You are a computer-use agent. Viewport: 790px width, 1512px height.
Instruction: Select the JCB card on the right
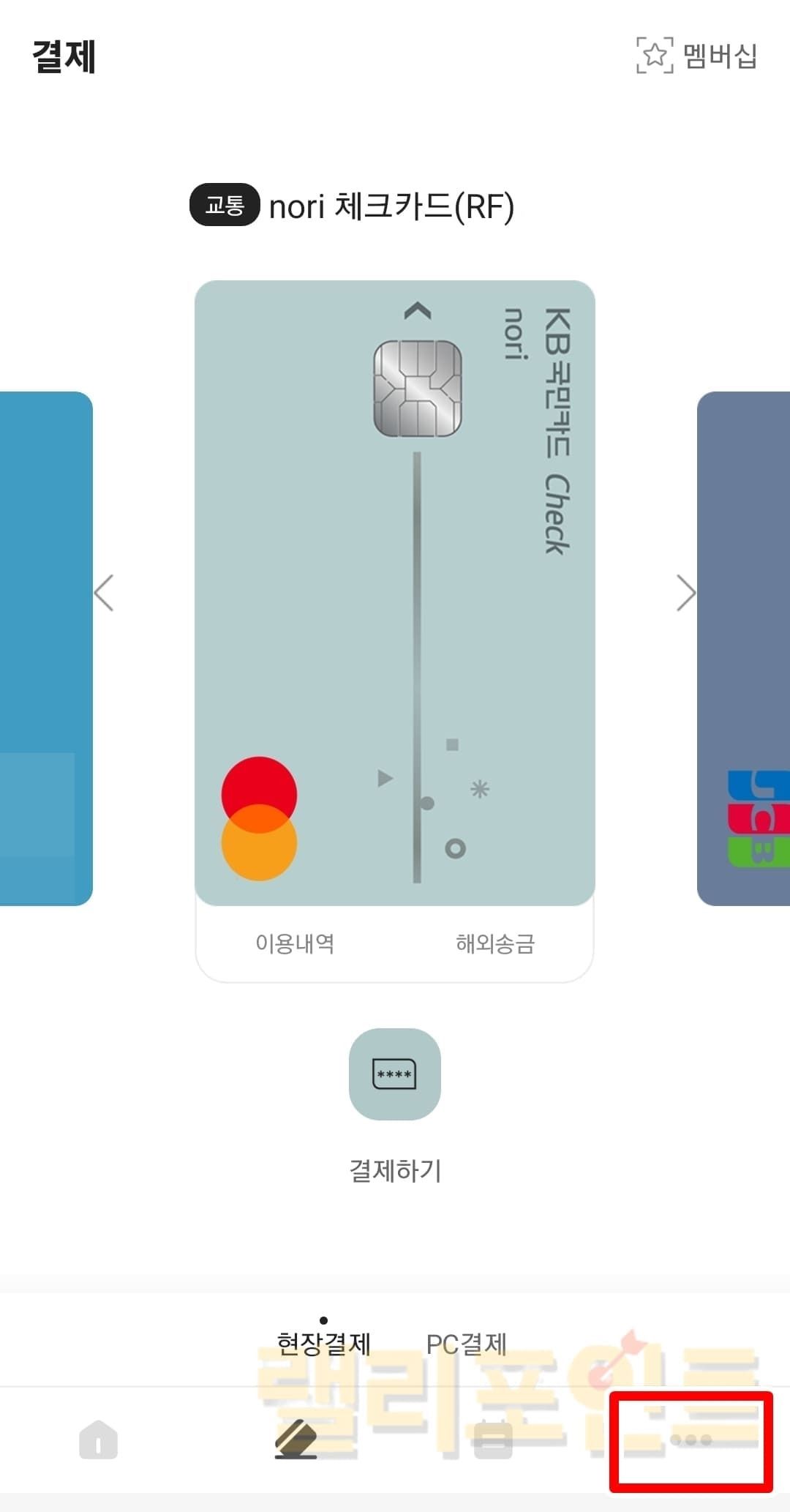pyautogui.click(x=744, y=648)
